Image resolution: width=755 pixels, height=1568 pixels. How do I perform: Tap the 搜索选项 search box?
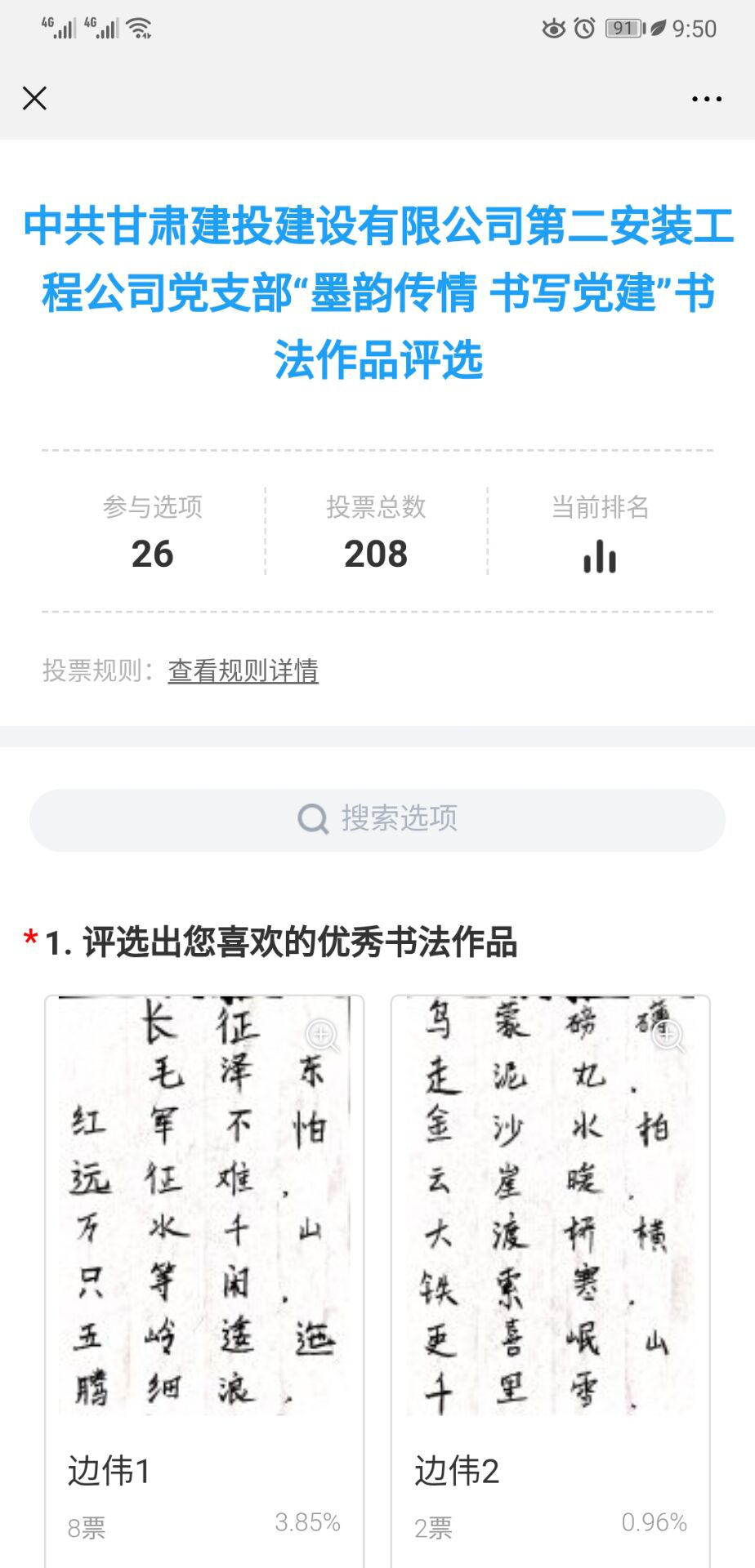coord(377,819)
